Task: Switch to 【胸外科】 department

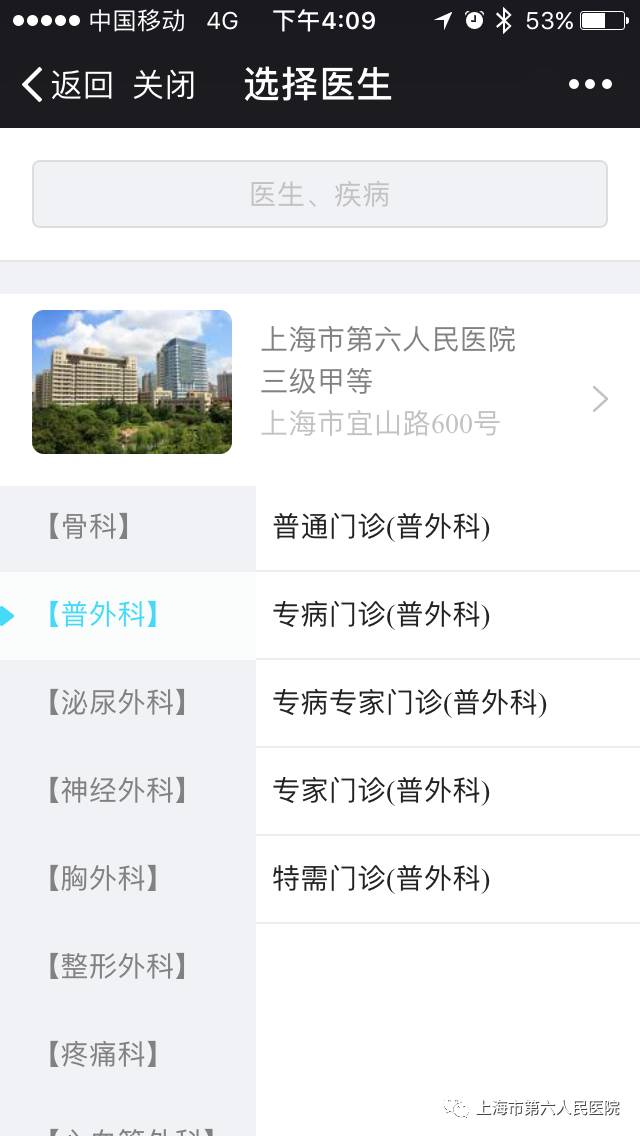Action: click(x=104, y=878)
